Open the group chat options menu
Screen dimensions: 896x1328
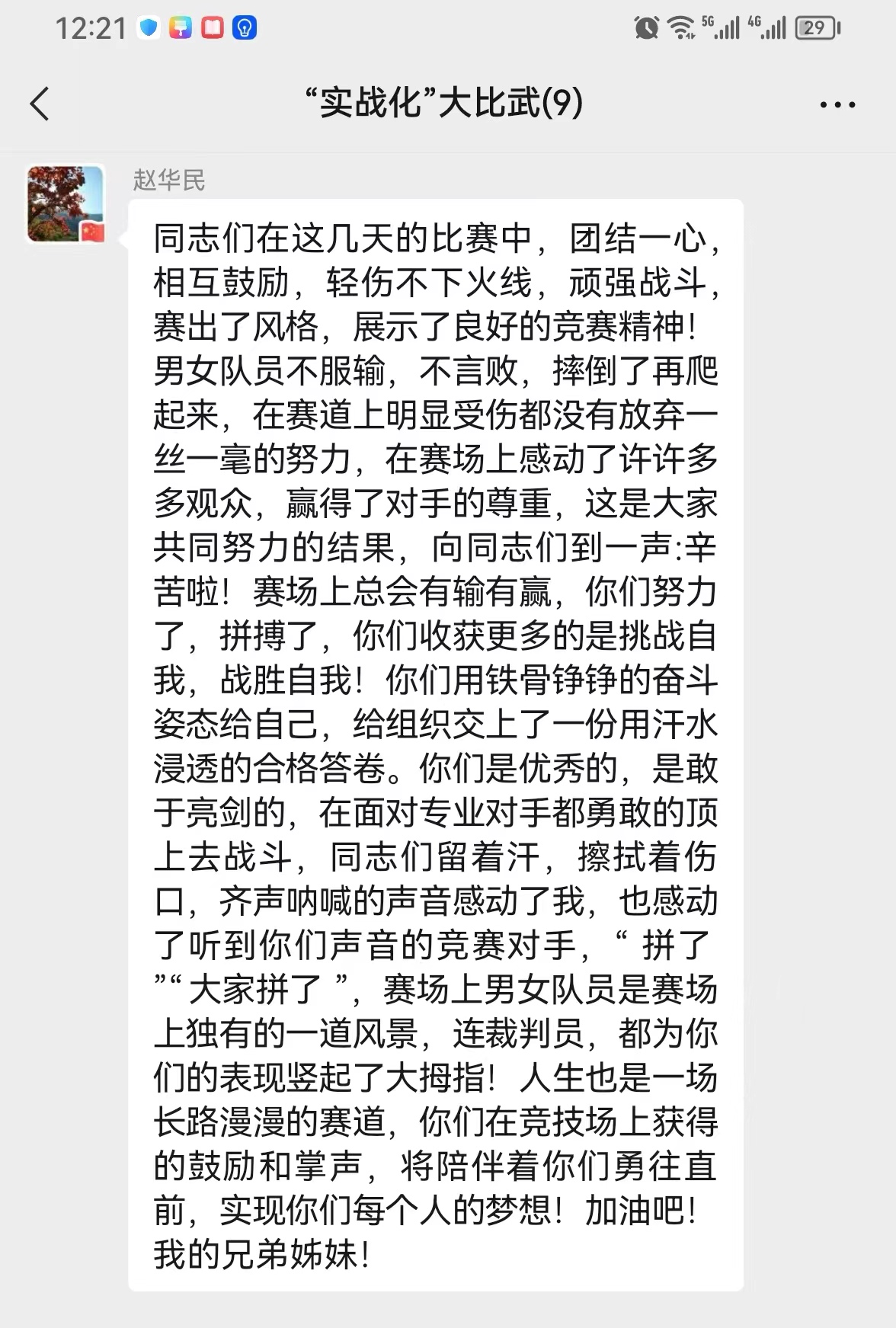pyautogui.click(x=837, y=105)
